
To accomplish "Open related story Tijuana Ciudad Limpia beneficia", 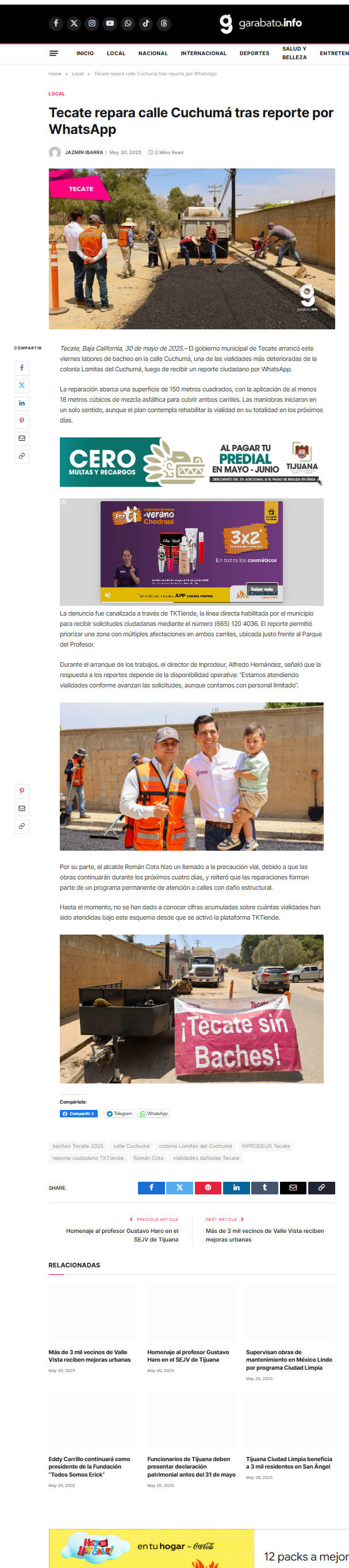I will (x=290, y=1463).
